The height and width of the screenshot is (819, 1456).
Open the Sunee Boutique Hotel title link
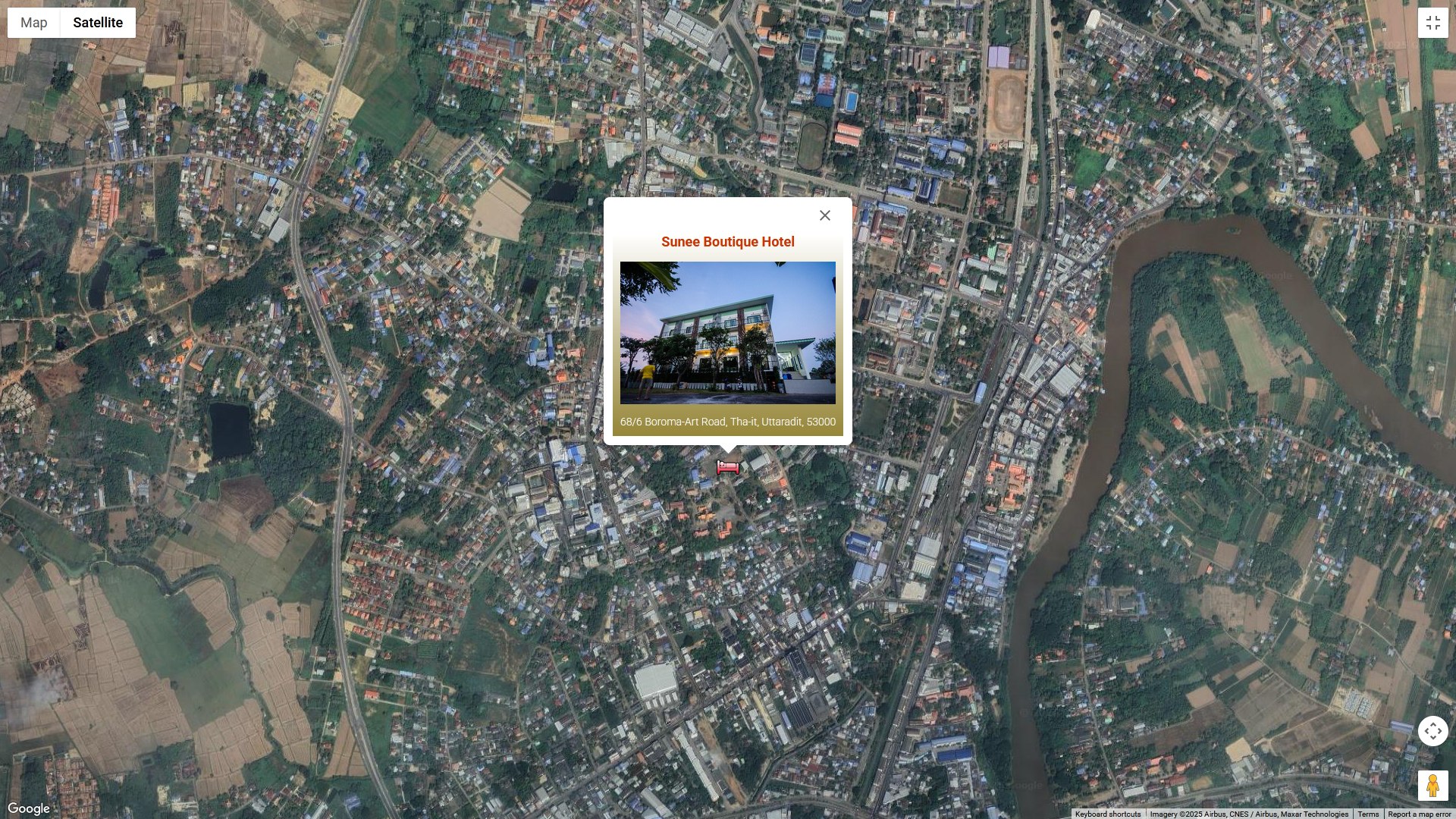point(727,242)
